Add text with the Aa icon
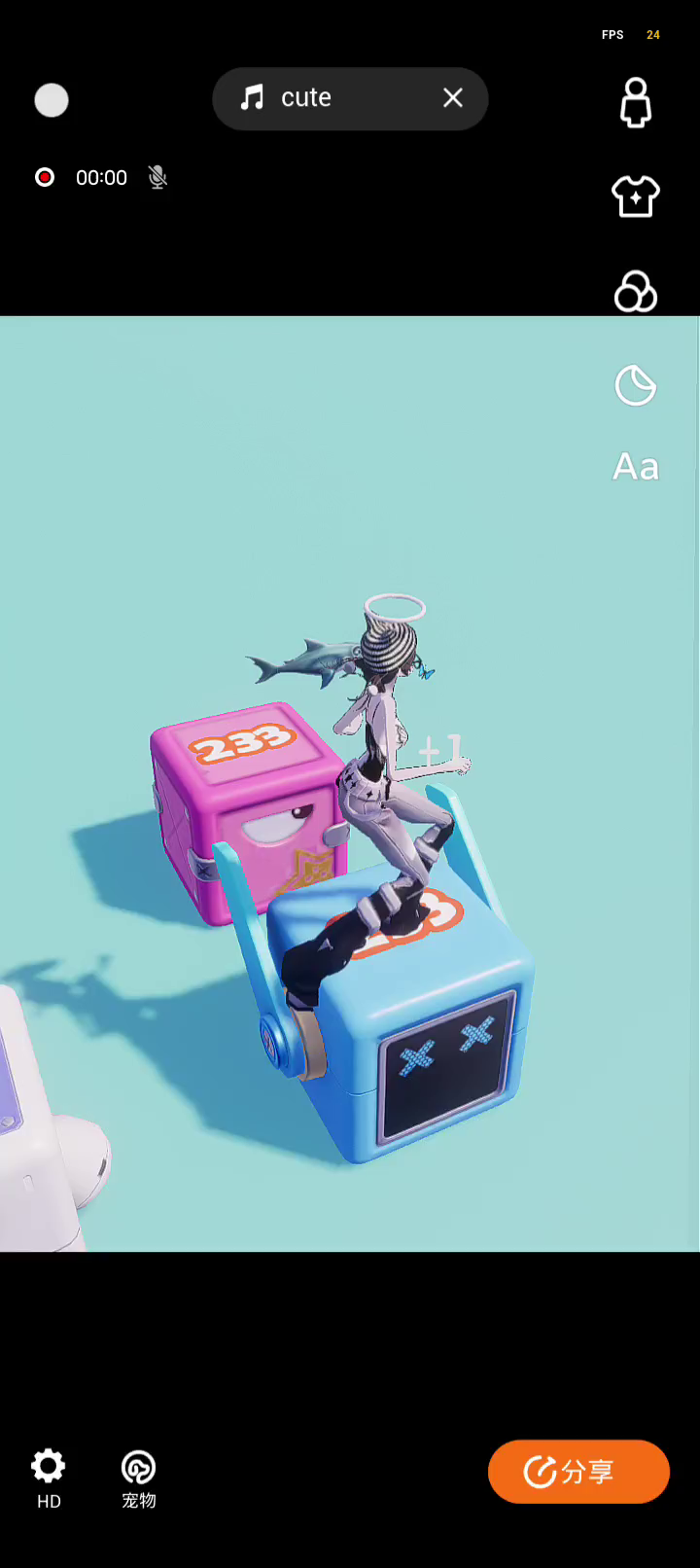This screenshot has width=700, height=1568. click(x=636, y=467)
